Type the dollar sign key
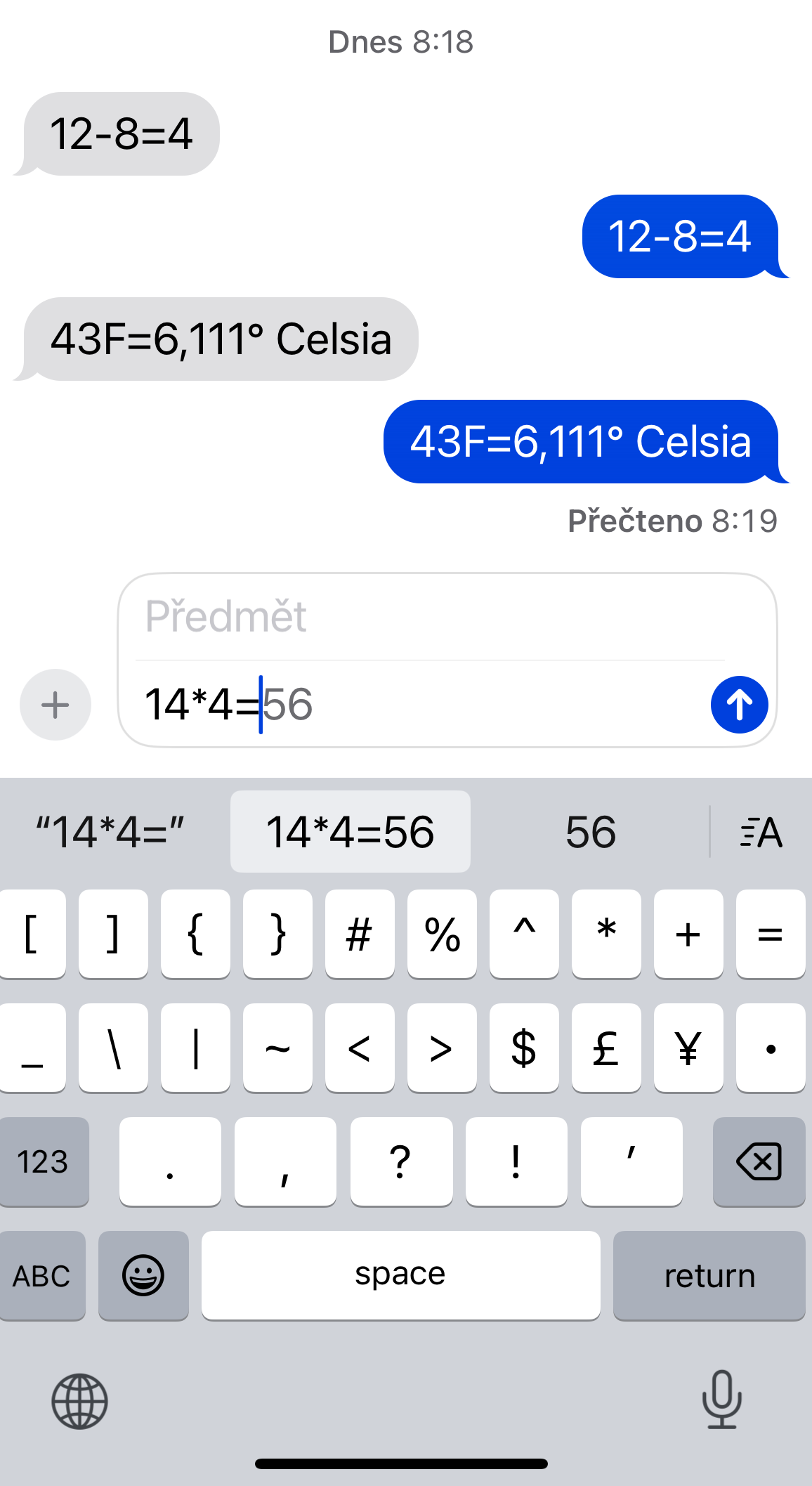The height and width of the screenshot is (1486, 812). pyautogui.click(x=524, y=1048)
